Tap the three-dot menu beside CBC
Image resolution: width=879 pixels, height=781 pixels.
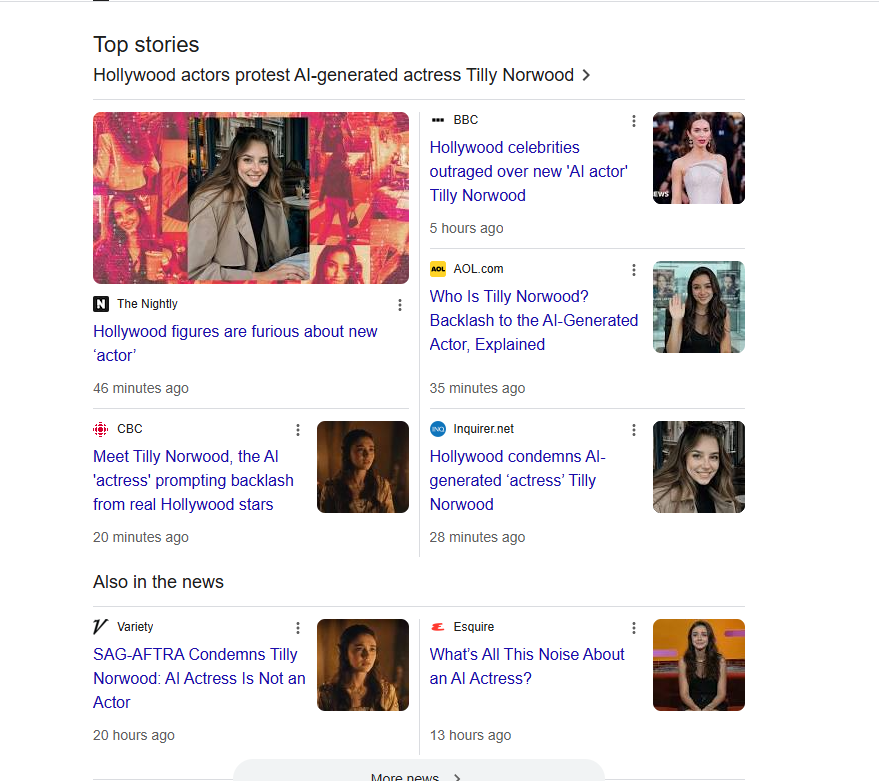[x=297, y=430]
